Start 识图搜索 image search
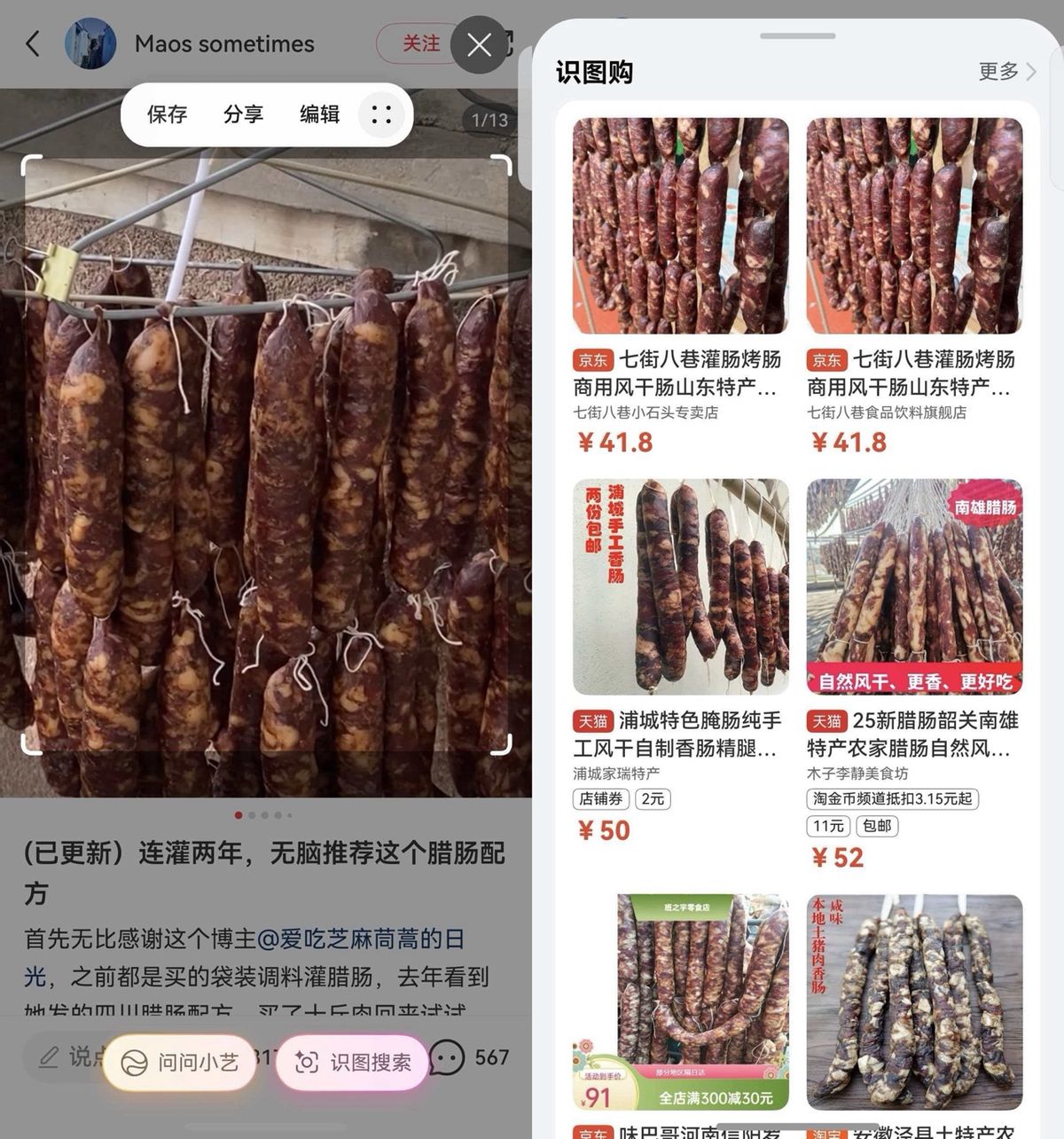 point(353,1062)
